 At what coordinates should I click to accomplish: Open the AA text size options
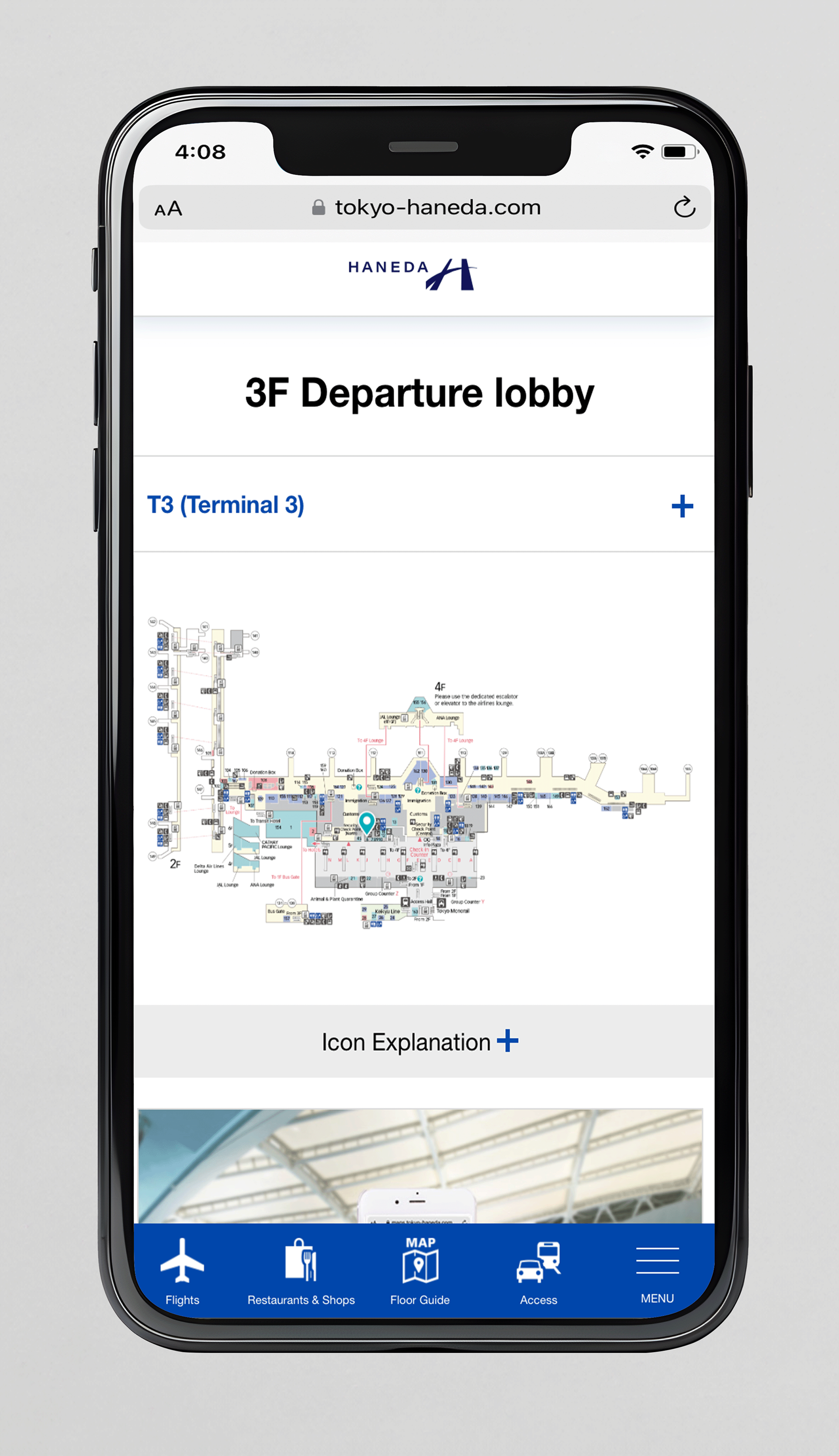pyautogui.click(x=168, y=208)
